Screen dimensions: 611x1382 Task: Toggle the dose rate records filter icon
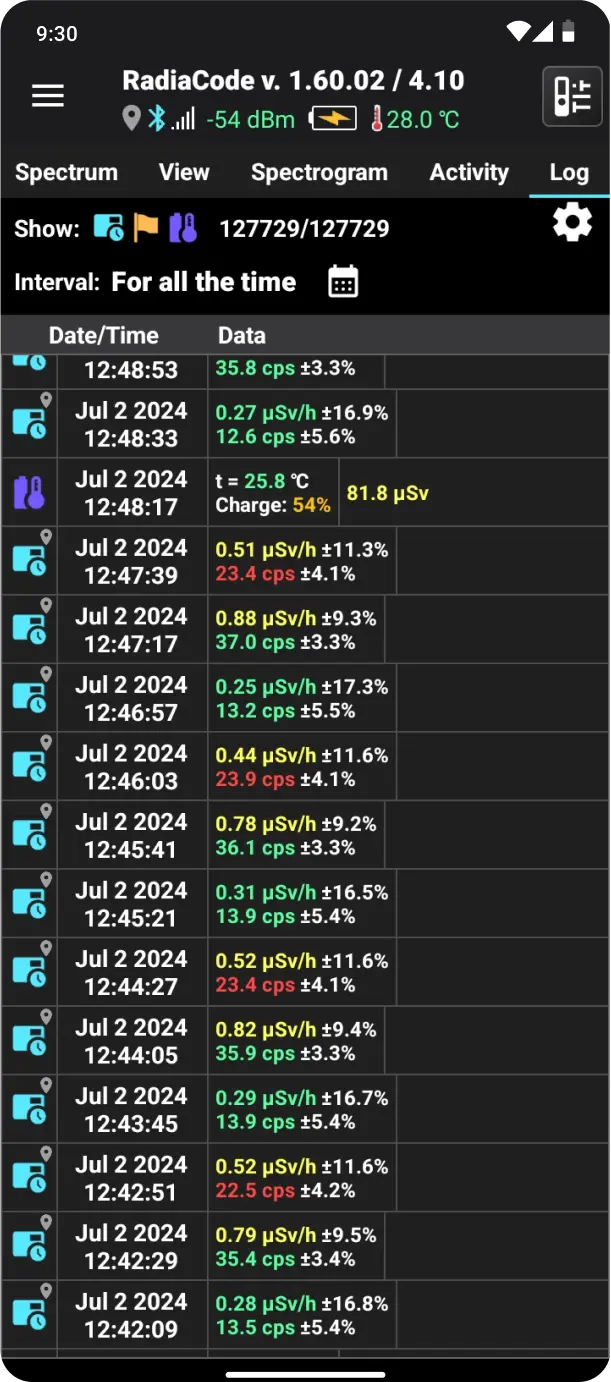coord(109,228)
